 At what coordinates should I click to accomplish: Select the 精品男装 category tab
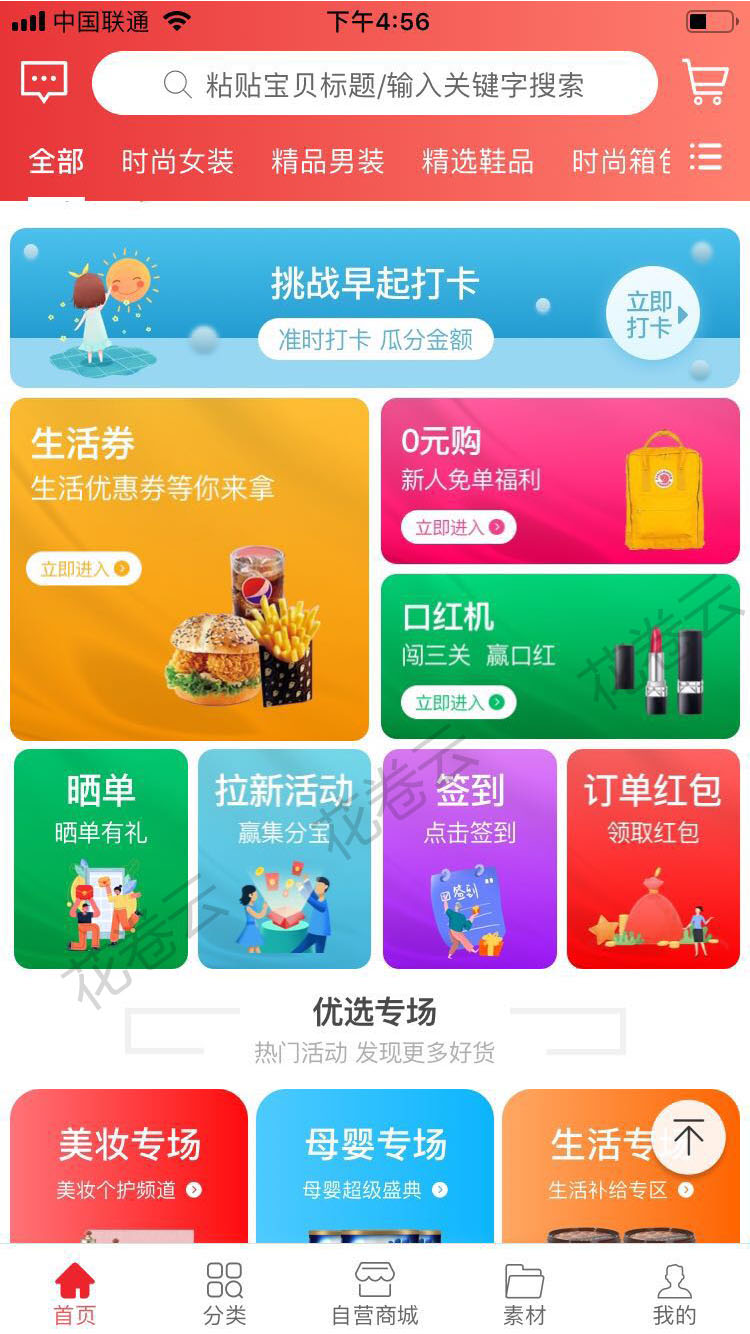tap(328, 161)
